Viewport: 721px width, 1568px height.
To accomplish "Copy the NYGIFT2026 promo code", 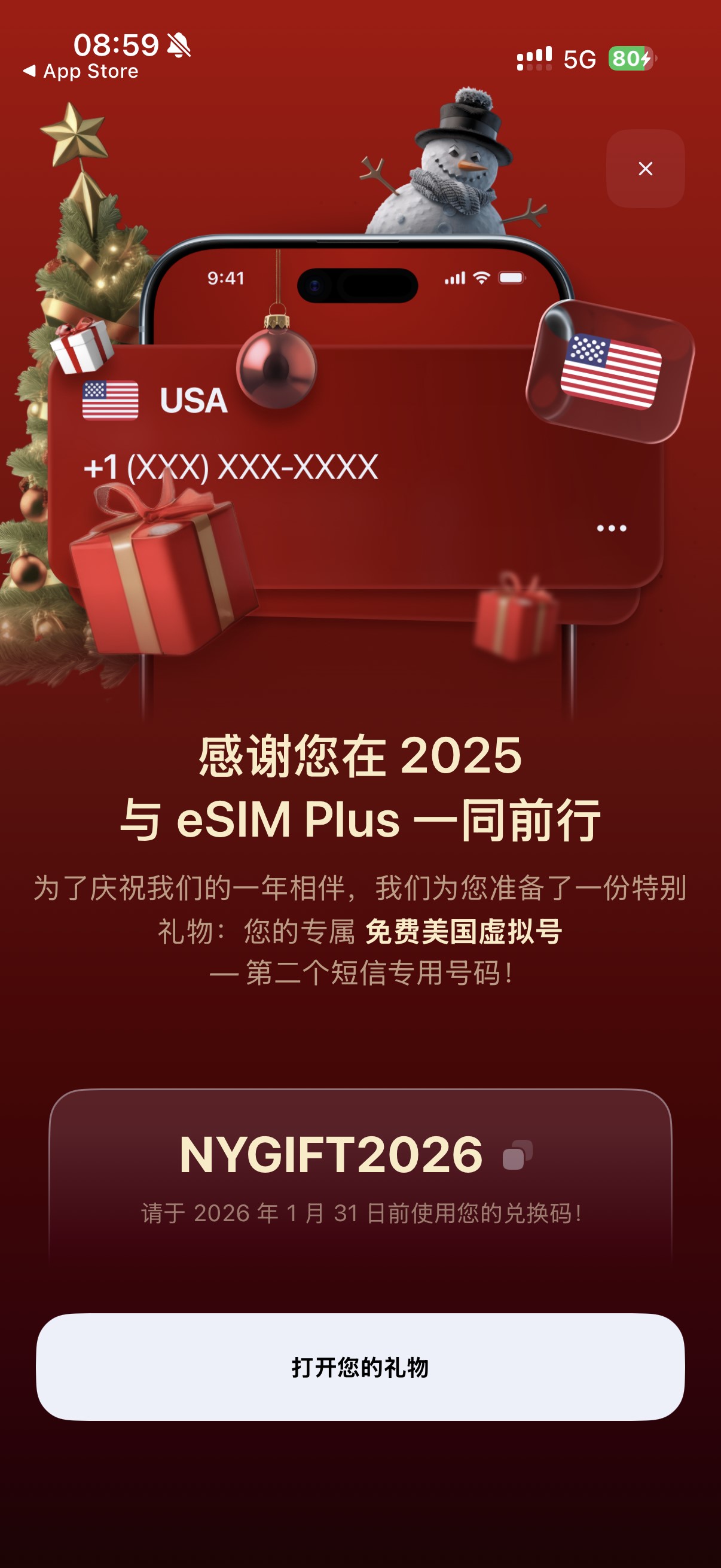I will tap(517, 1155).
